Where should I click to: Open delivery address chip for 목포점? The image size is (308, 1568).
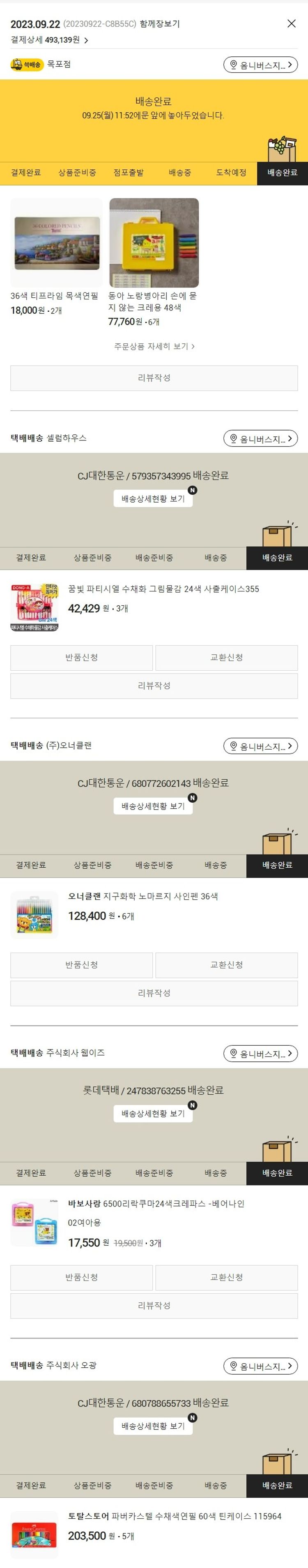[x=261, y=65]
